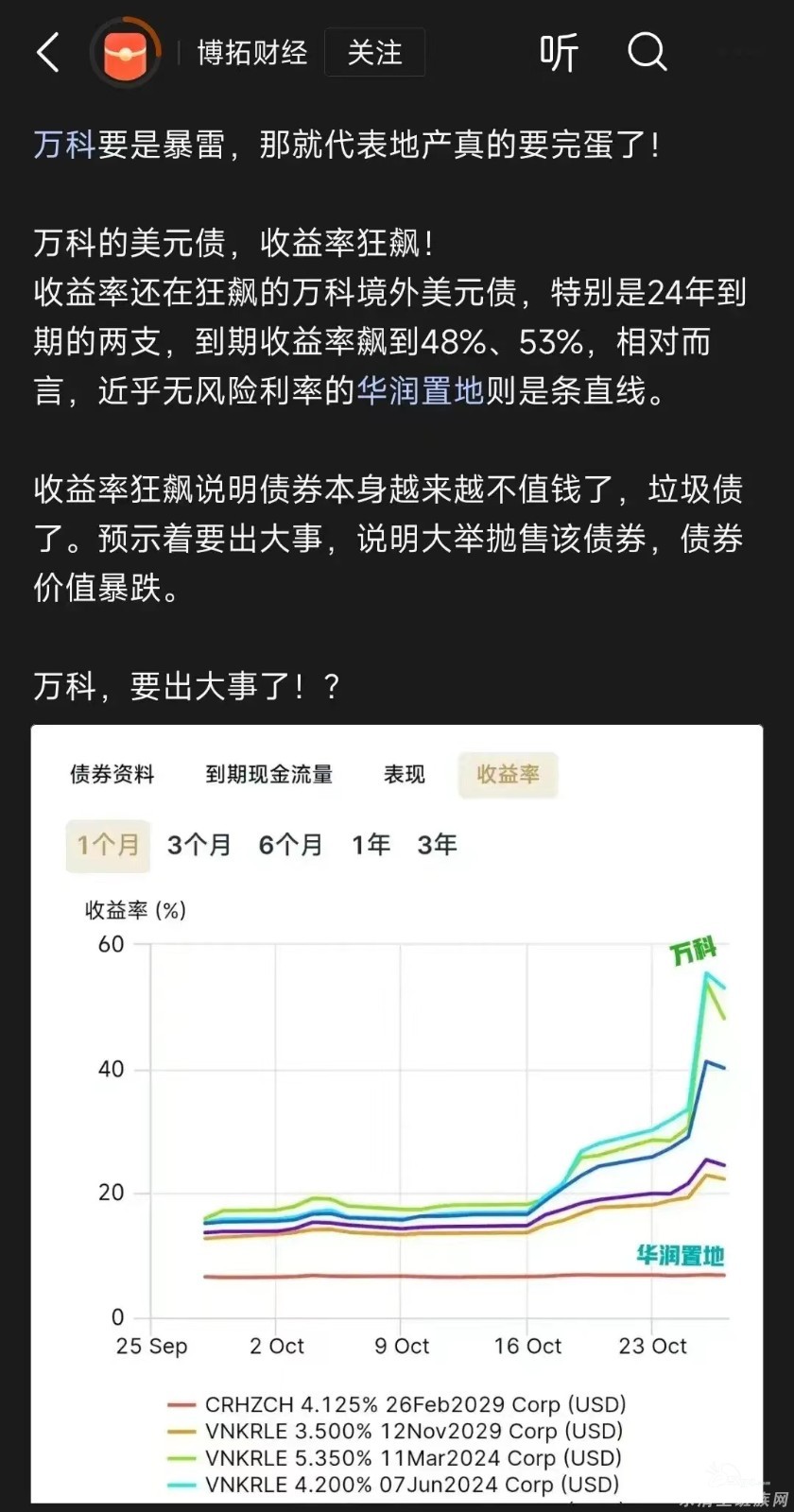794x1512 pixels.
Task: Follow 博拓财经 with the 关注 button
Action: tap(374, 53)
